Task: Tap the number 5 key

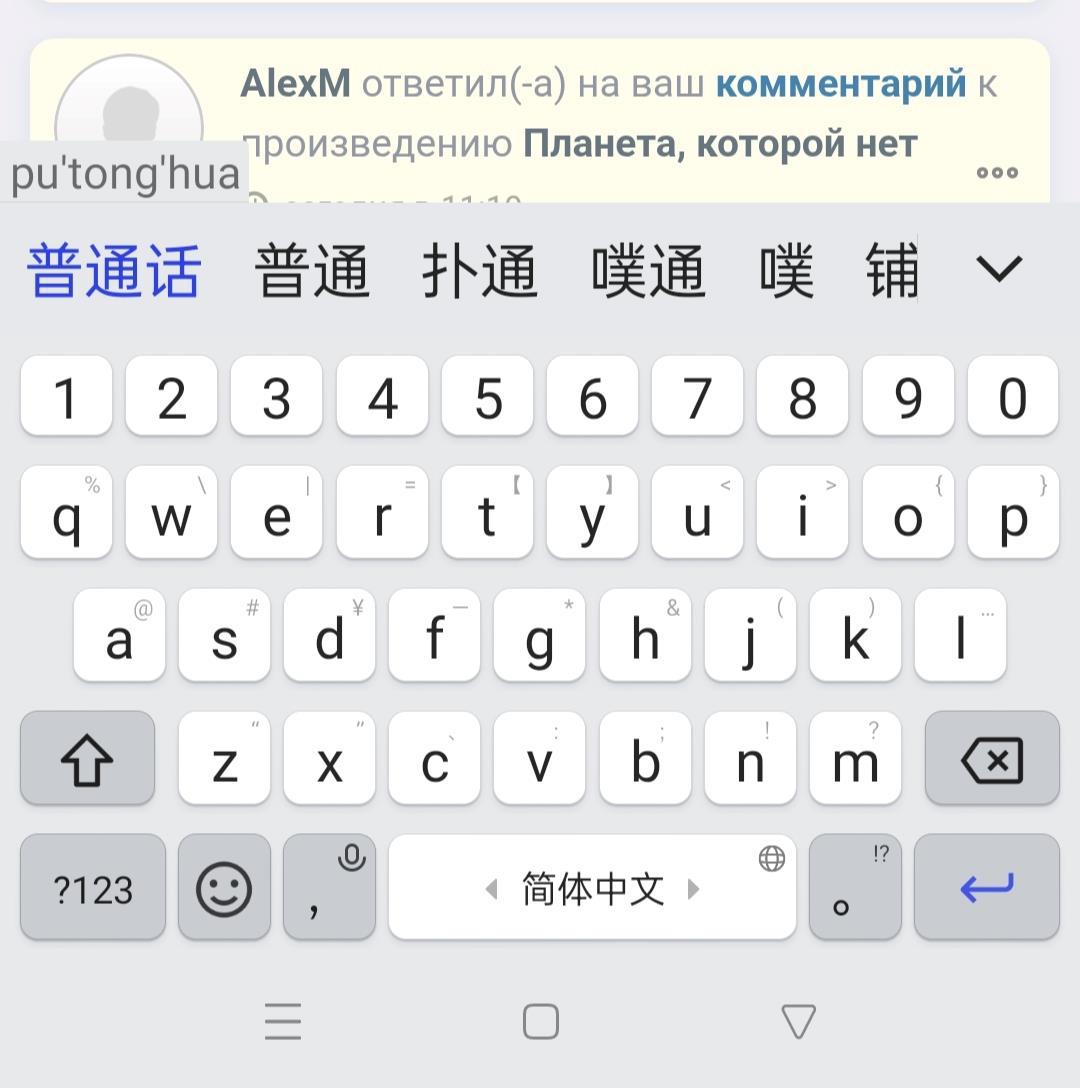Action: click(x=487, y=397)
